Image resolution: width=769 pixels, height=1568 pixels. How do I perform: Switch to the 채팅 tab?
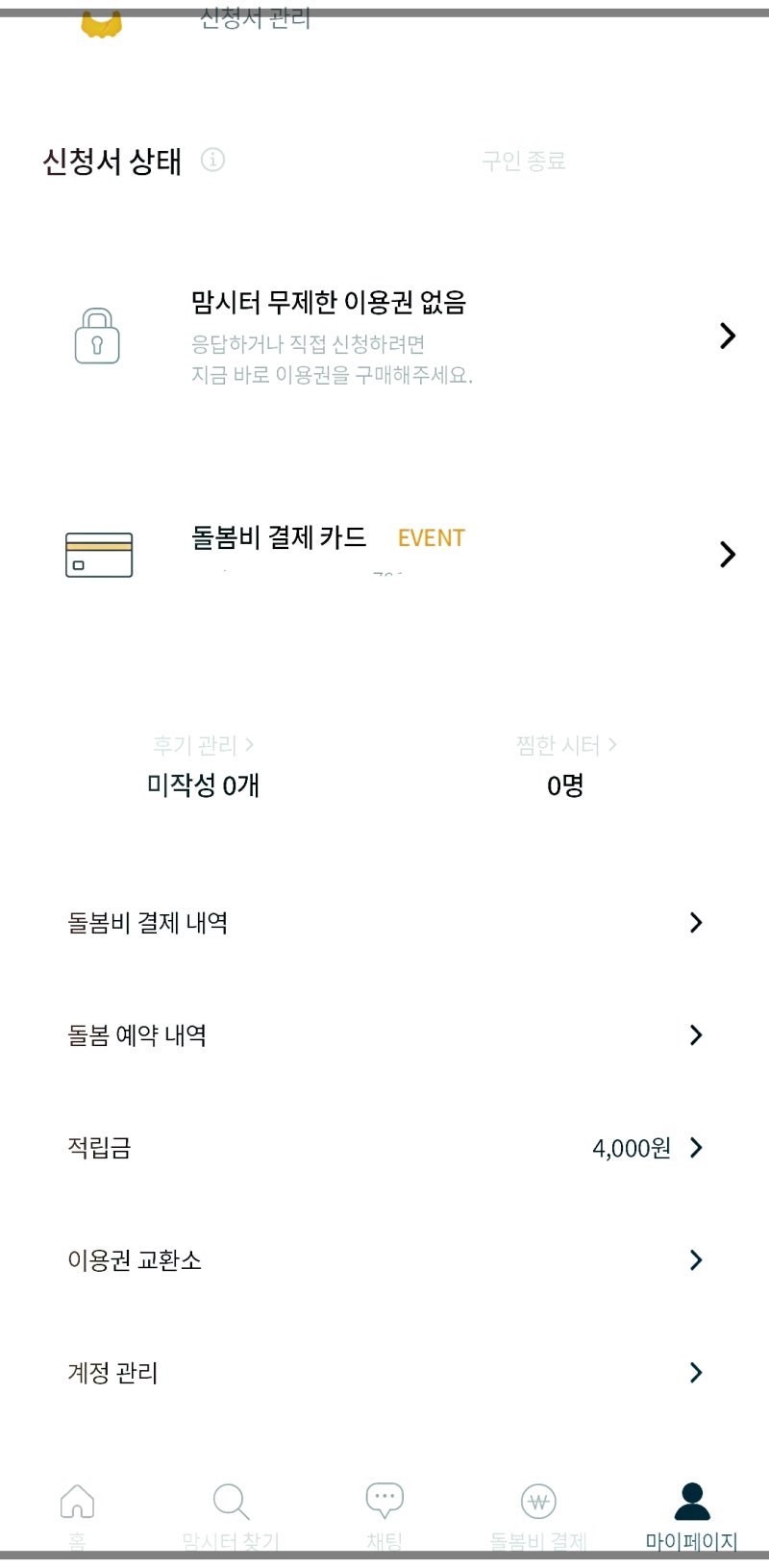point(384,1516)
